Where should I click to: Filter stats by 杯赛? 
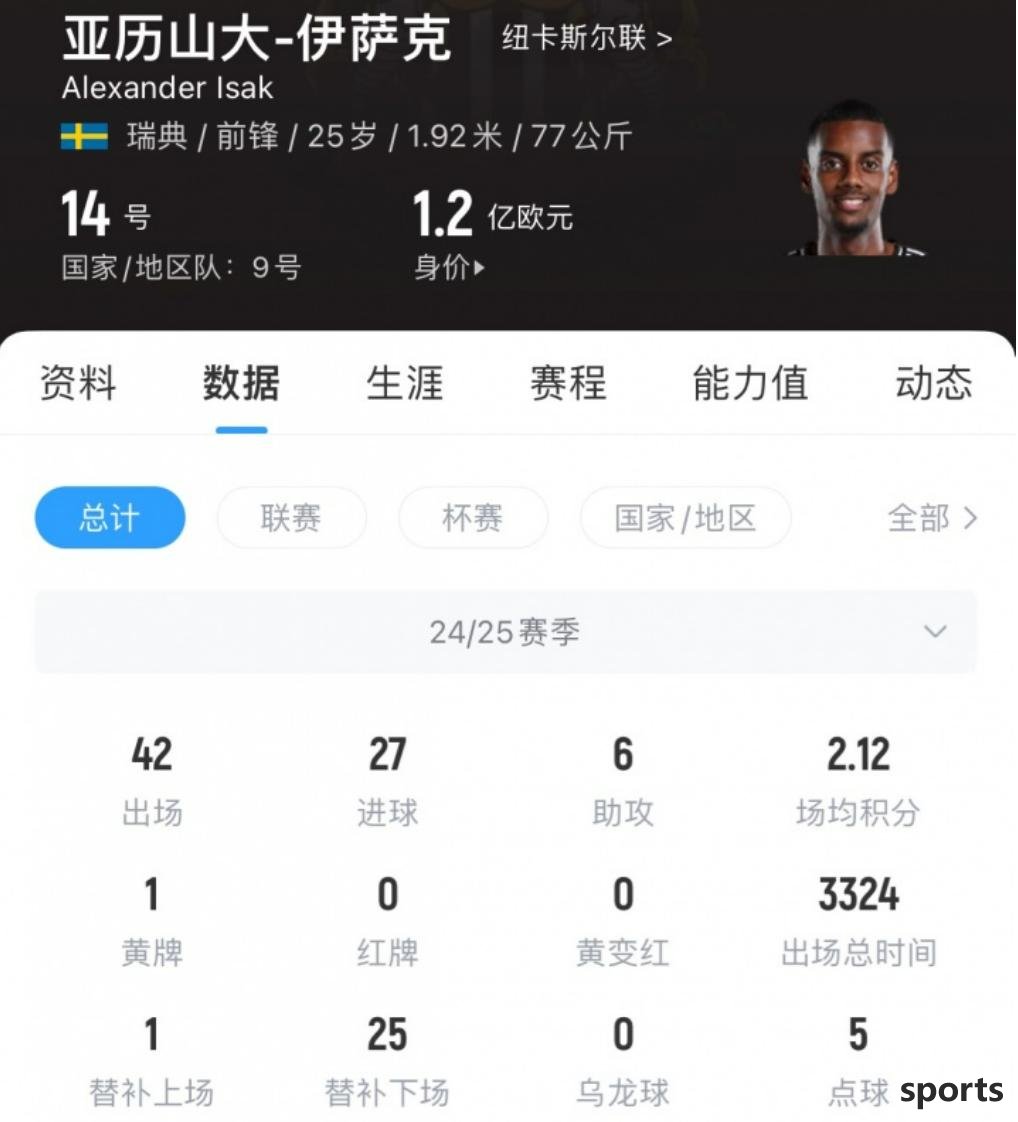pyautogui.click(x=473, y=518)
